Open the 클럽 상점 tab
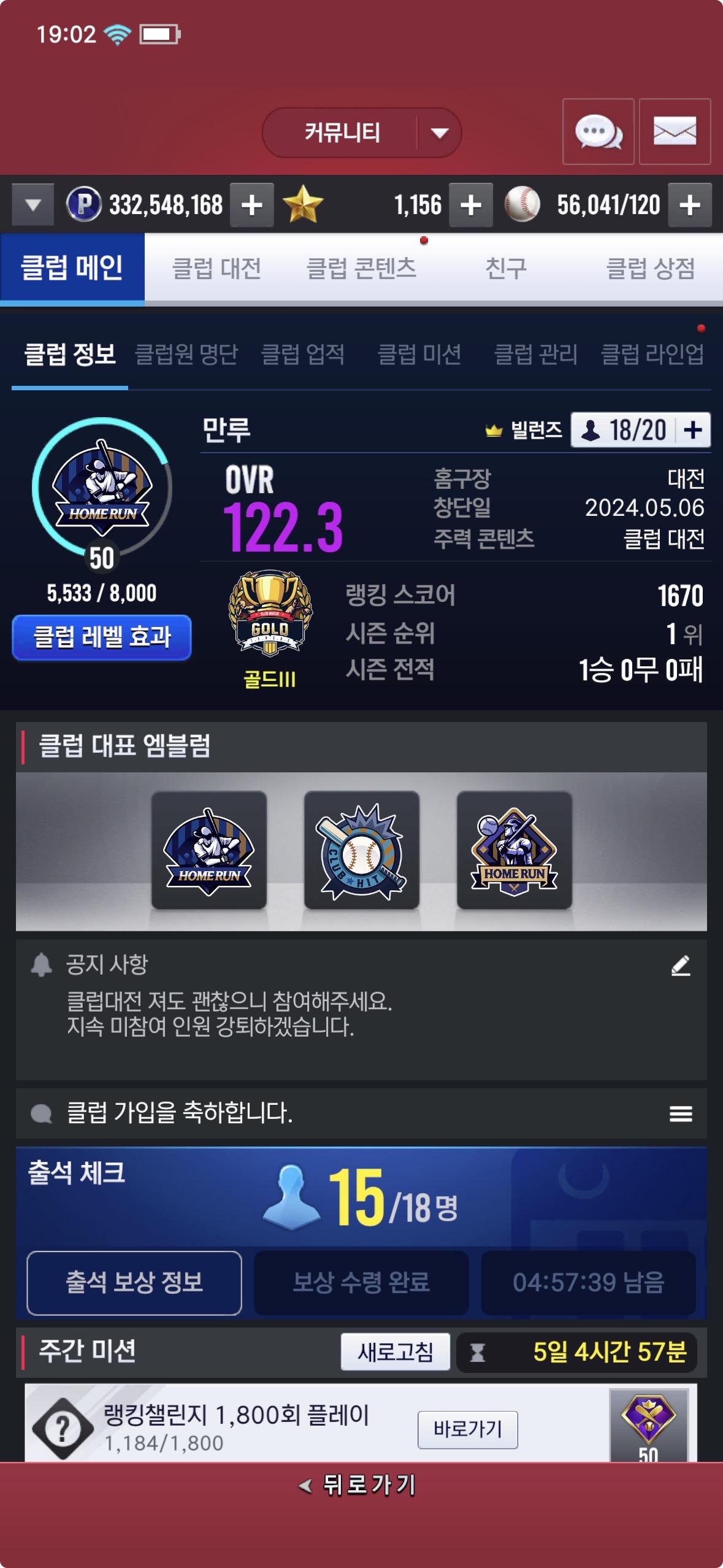Viewport: 723px width, 1568px height. click(650, 269)
